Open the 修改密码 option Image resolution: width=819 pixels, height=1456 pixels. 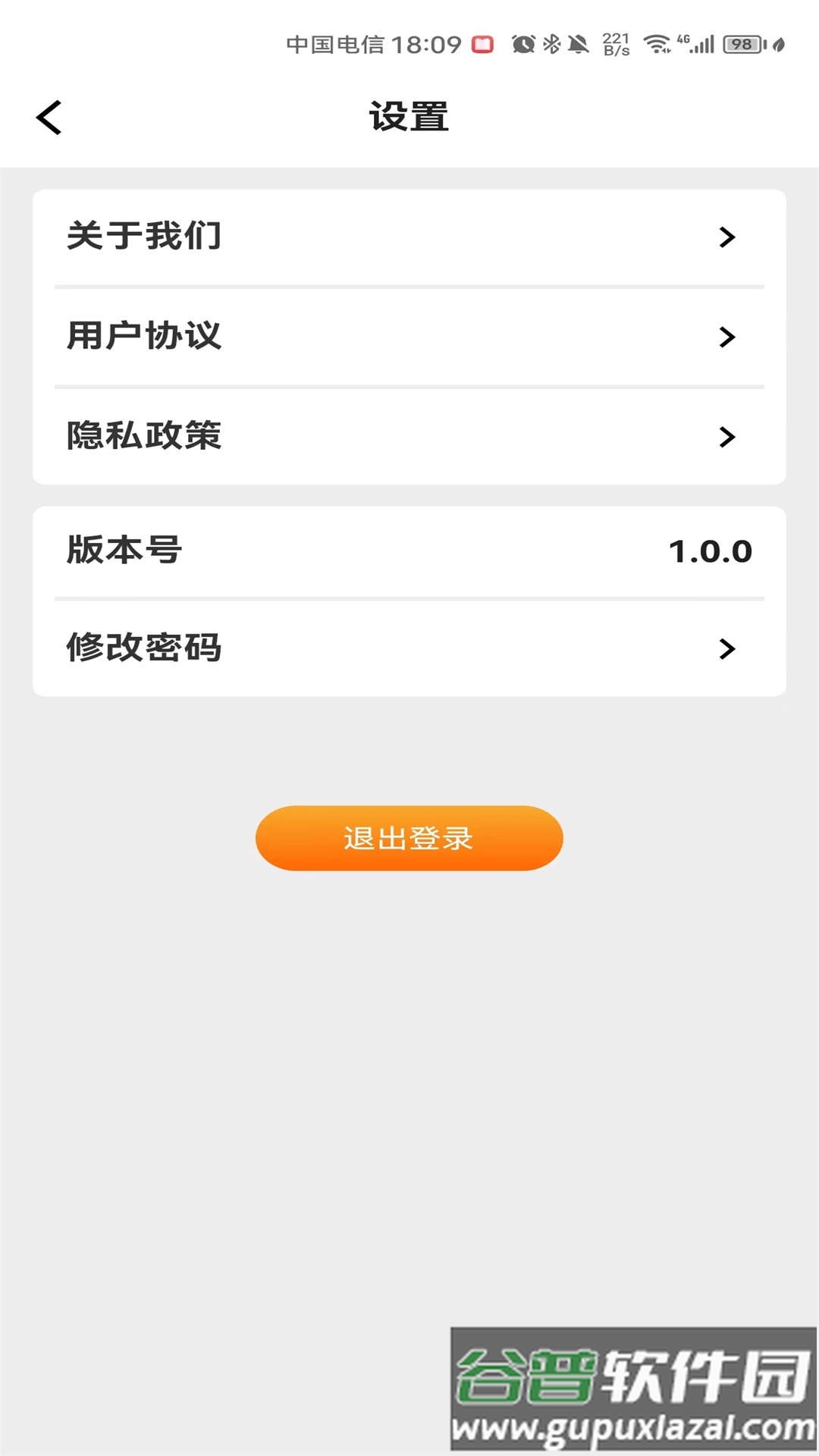tap(143, 648)
